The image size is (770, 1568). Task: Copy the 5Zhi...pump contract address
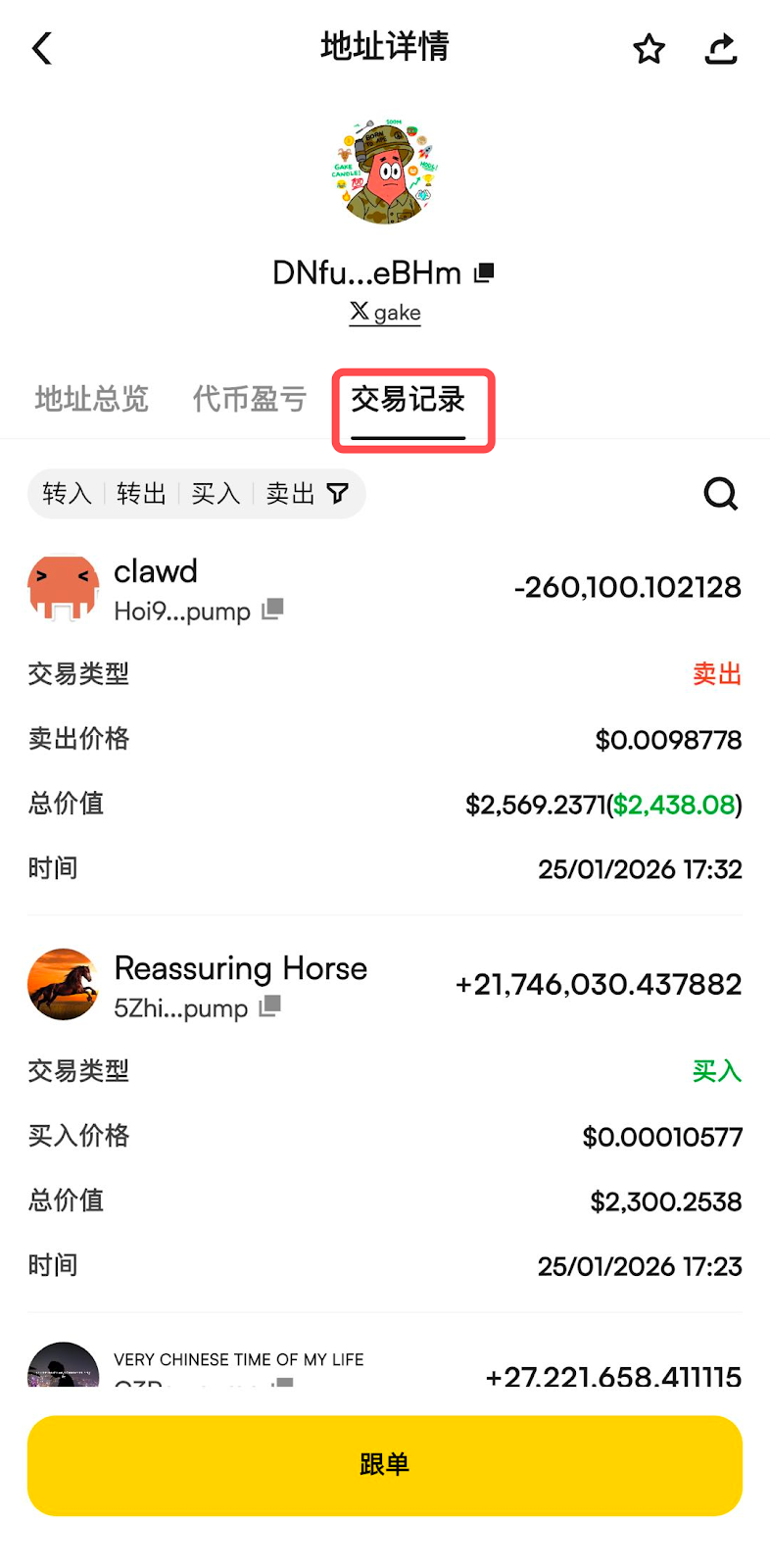270,1006
